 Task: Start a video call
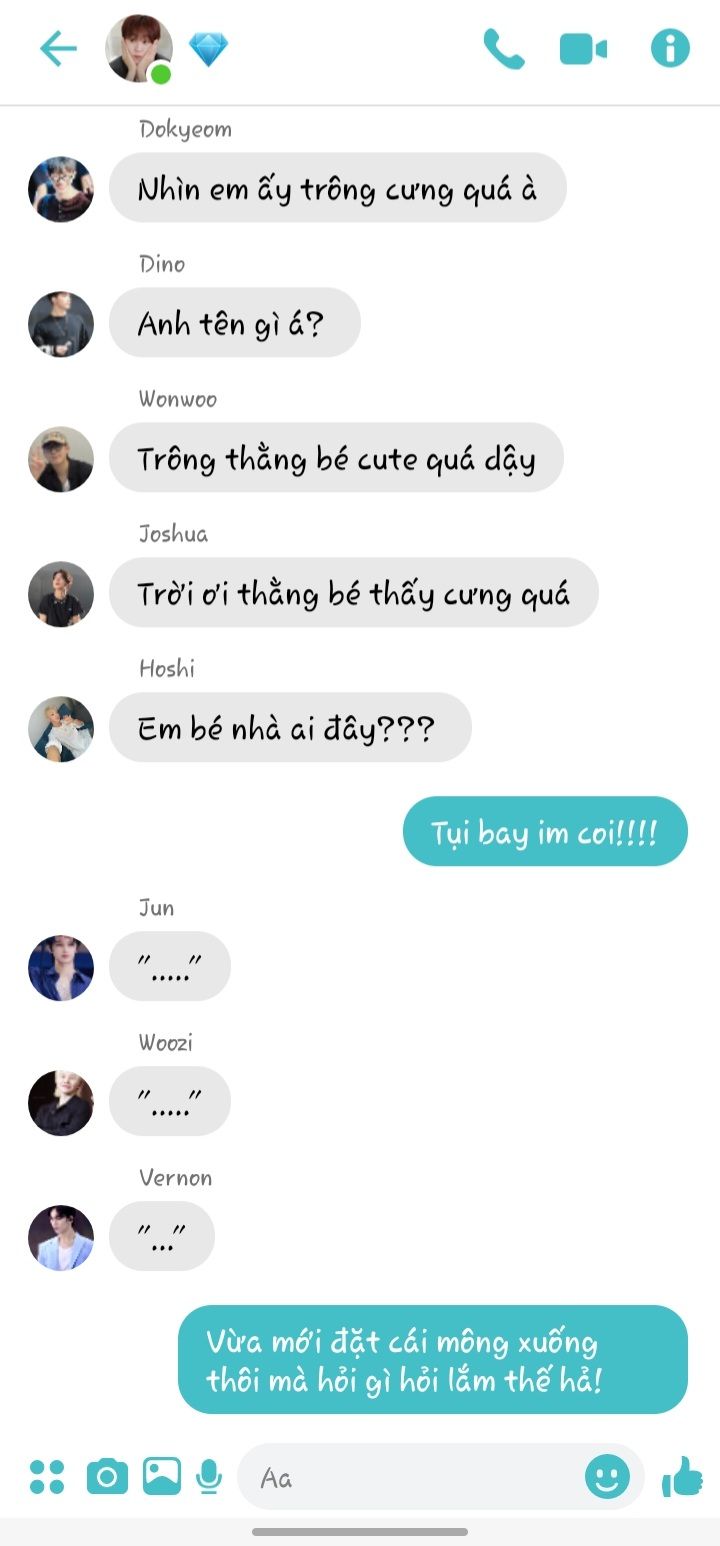coord(583,48)
